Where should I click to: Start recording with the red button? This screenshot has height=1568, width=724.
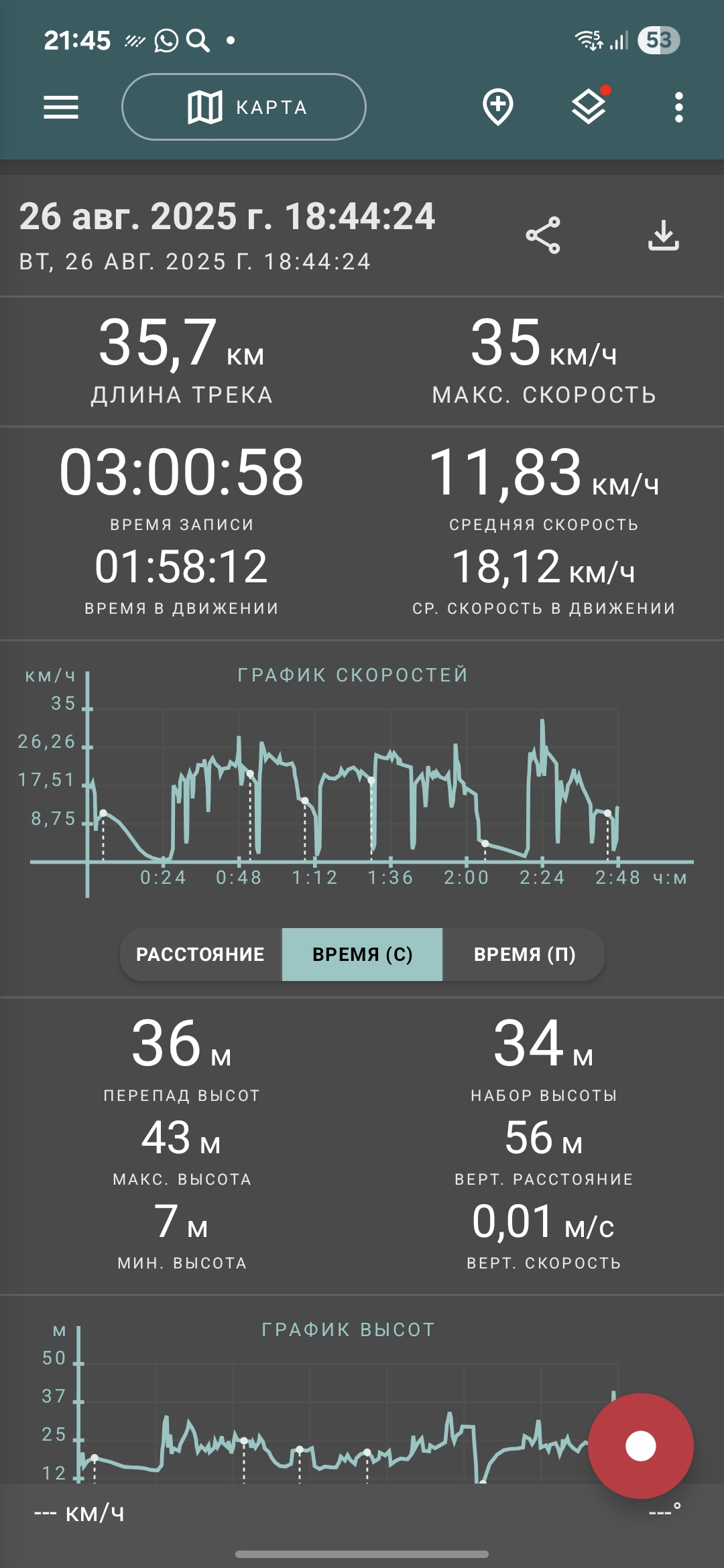(641, 1446)
